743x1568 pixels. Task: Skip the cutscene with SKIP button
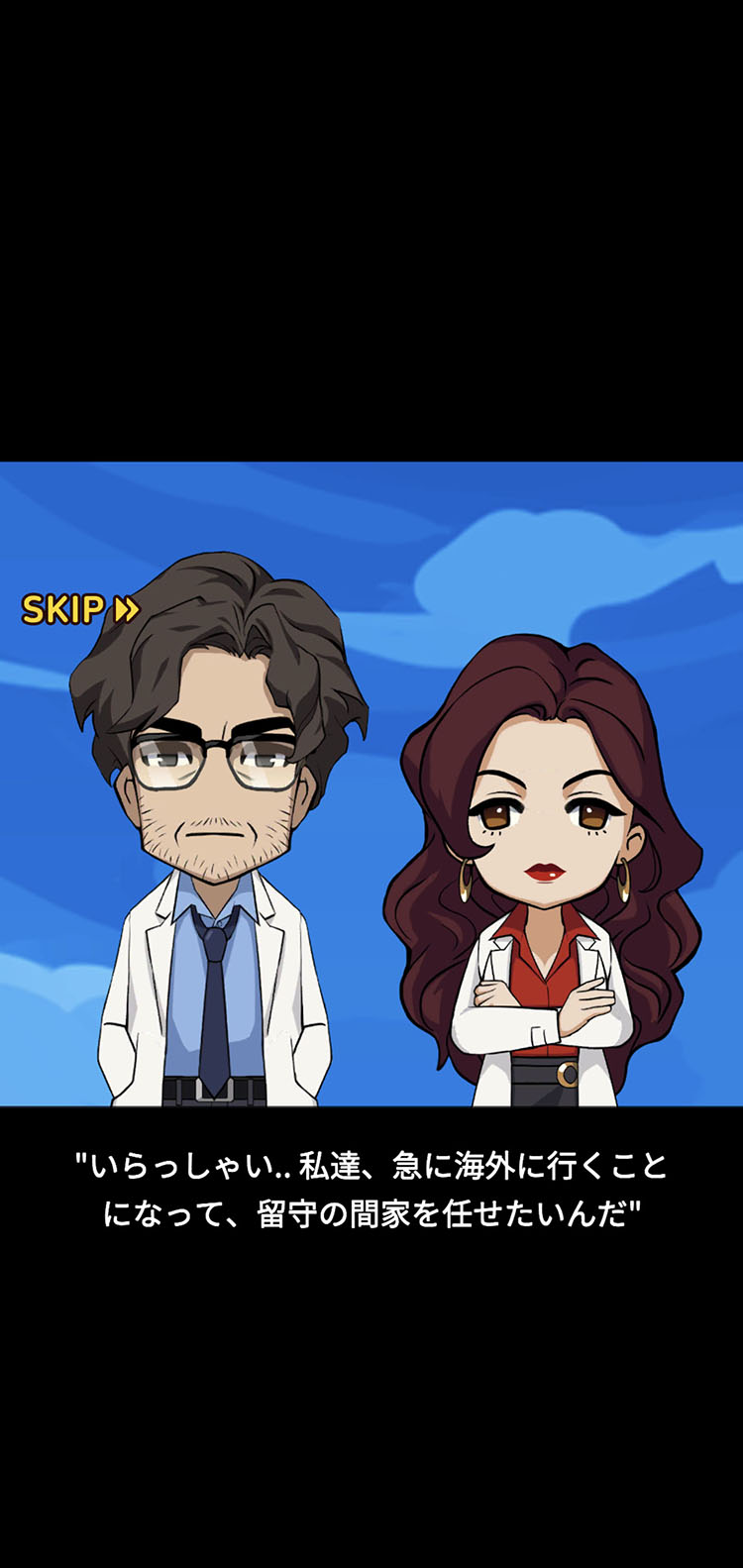click(x=80, y=609)
